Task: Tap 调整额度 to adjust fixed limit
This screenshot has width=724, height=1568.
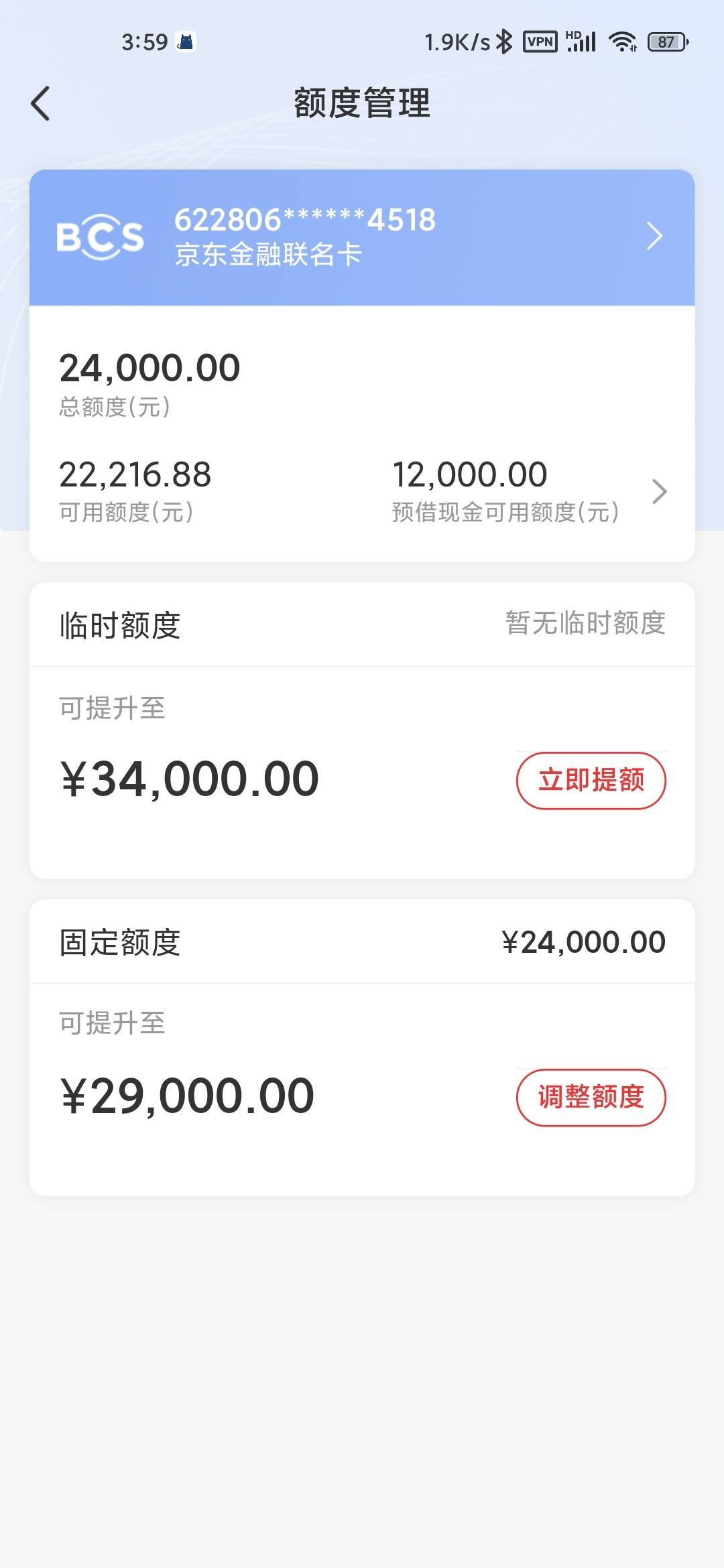Action: 591,1098
